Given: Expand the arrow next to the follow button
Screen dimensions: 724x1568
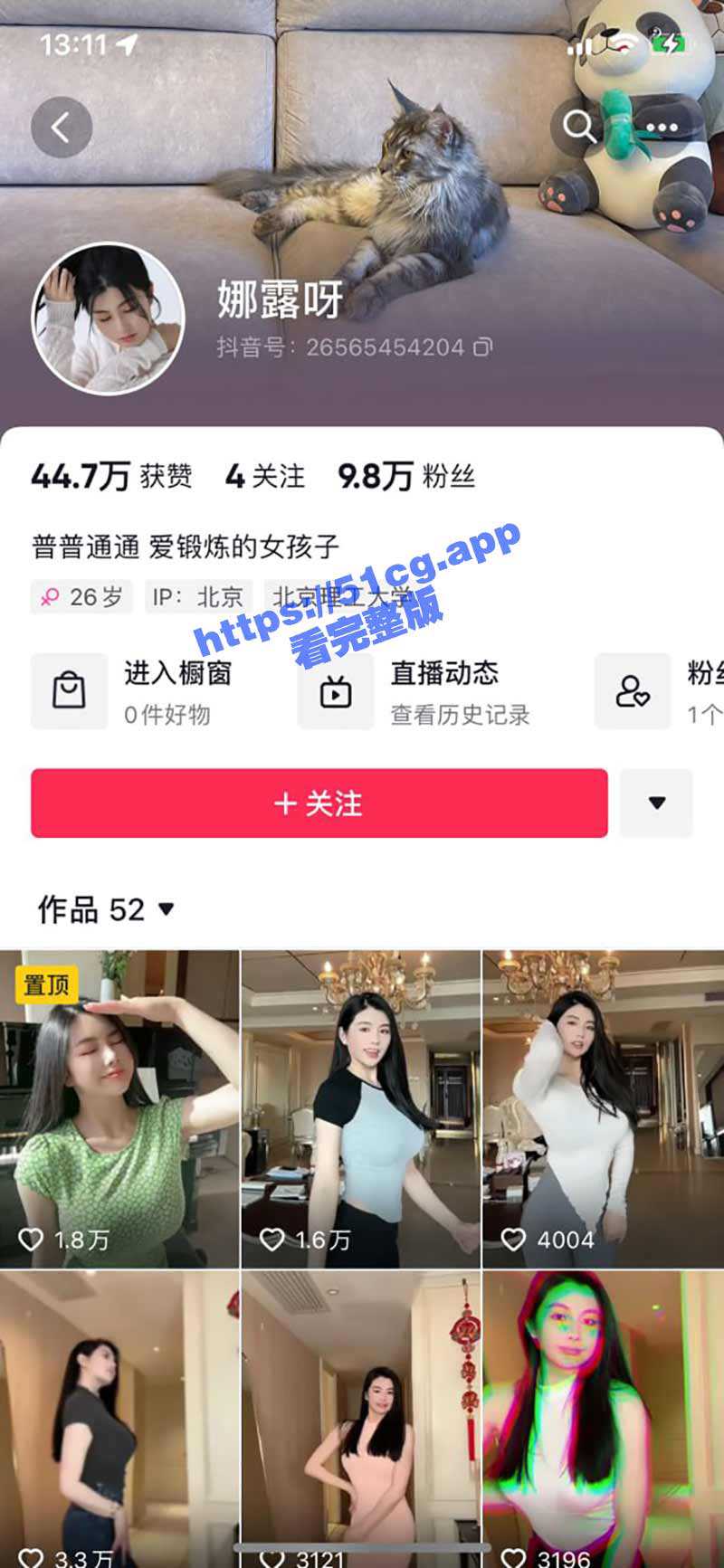Looking at the screenshot, I should [657, 803].
